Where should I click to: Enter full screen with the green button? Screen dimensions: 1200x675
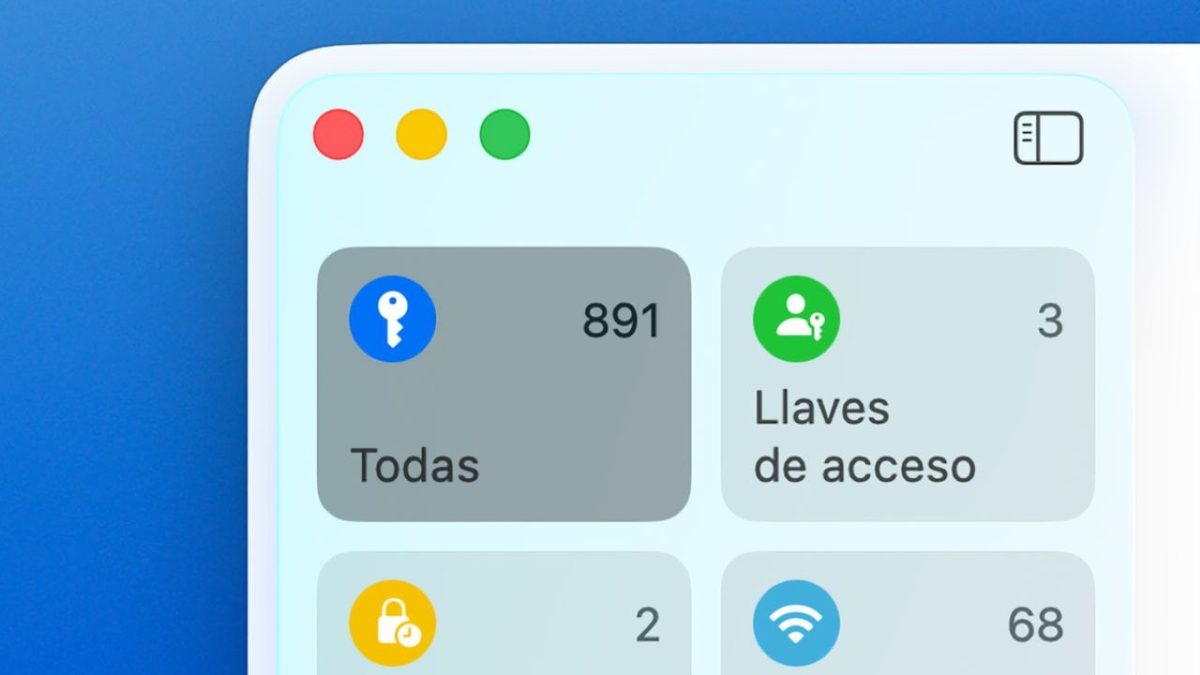(x=504, y=134)
